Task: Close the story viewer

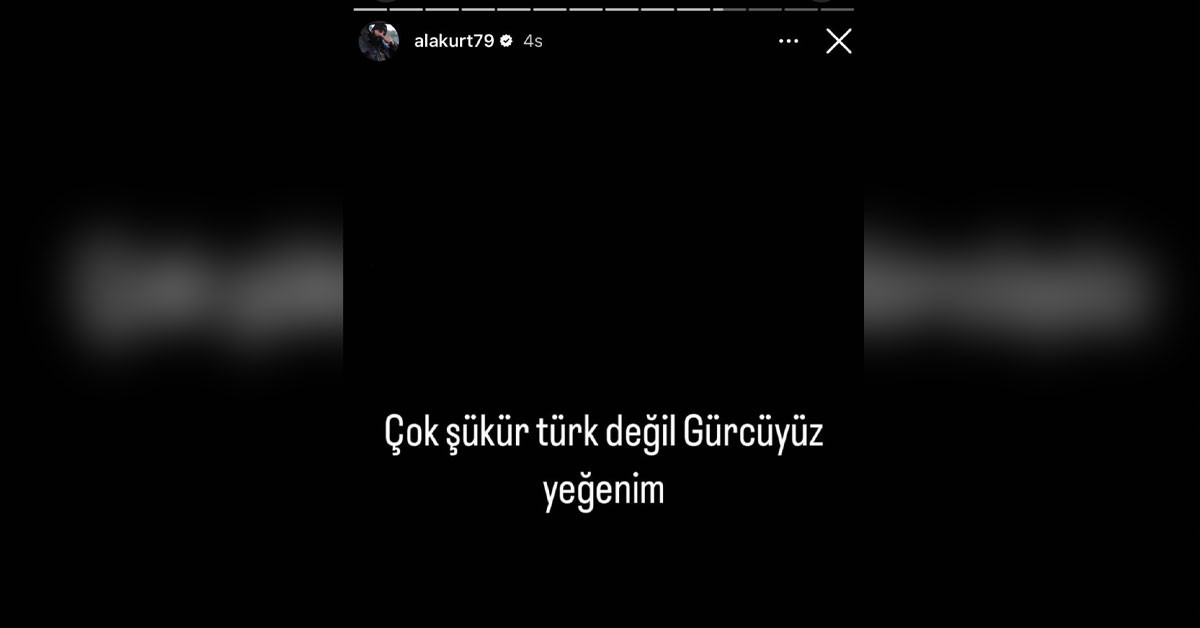Action: point(838,41)
